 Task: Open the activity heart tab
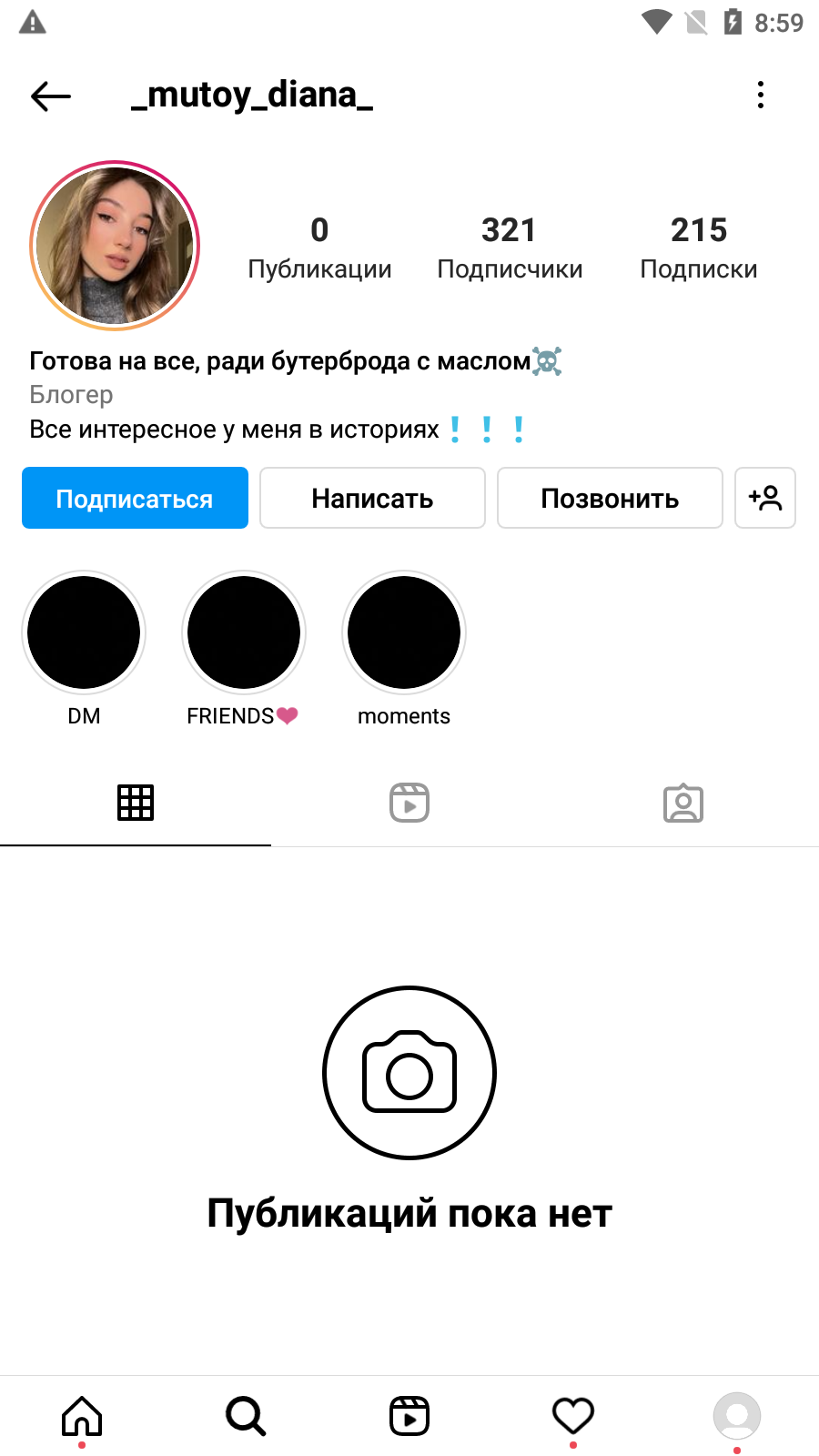573,1416
